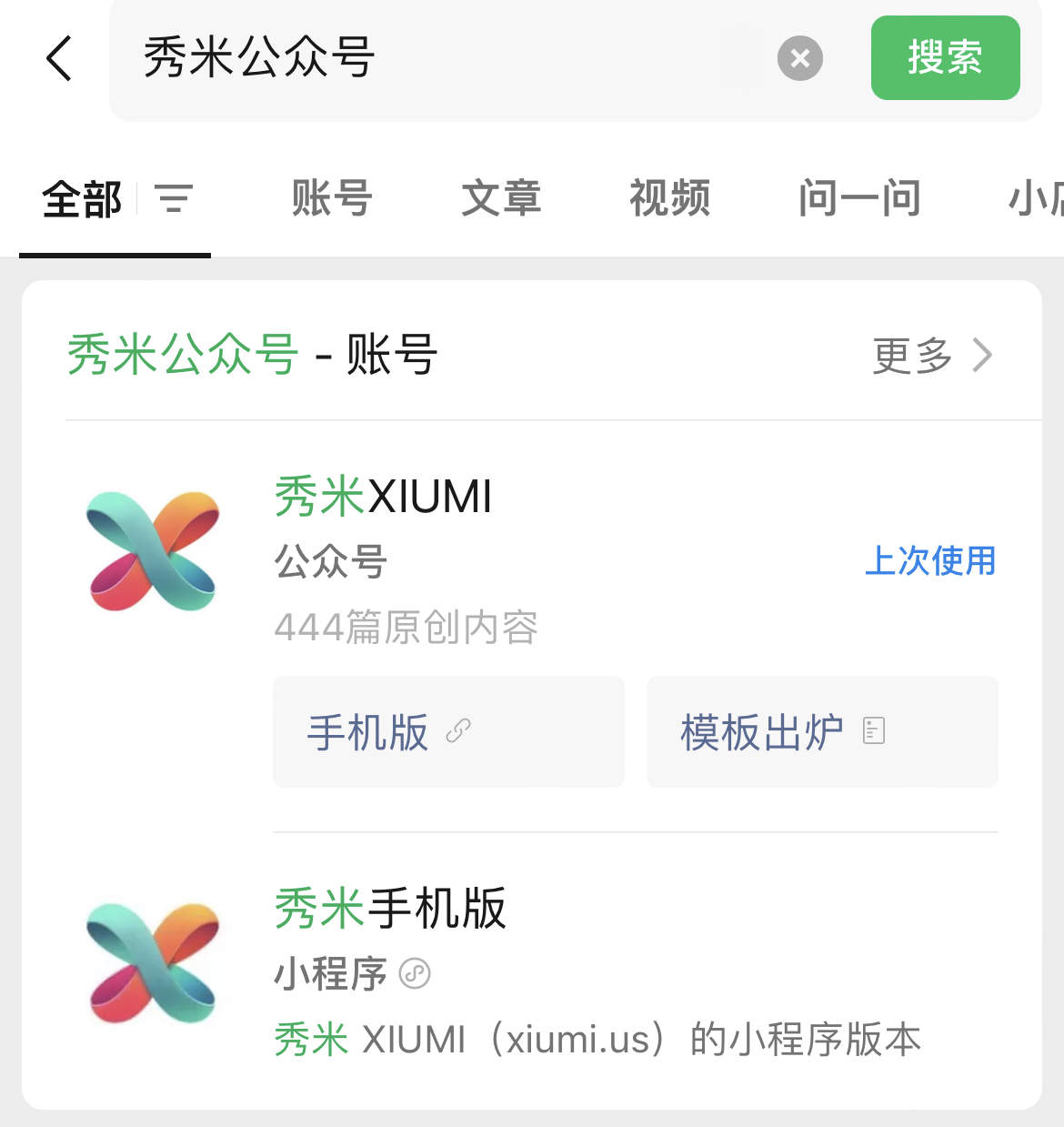The width and height of the screenshot is (1064, 1127).
Task: Switch to the 视频 tab
Action: (x=669, y=198)
